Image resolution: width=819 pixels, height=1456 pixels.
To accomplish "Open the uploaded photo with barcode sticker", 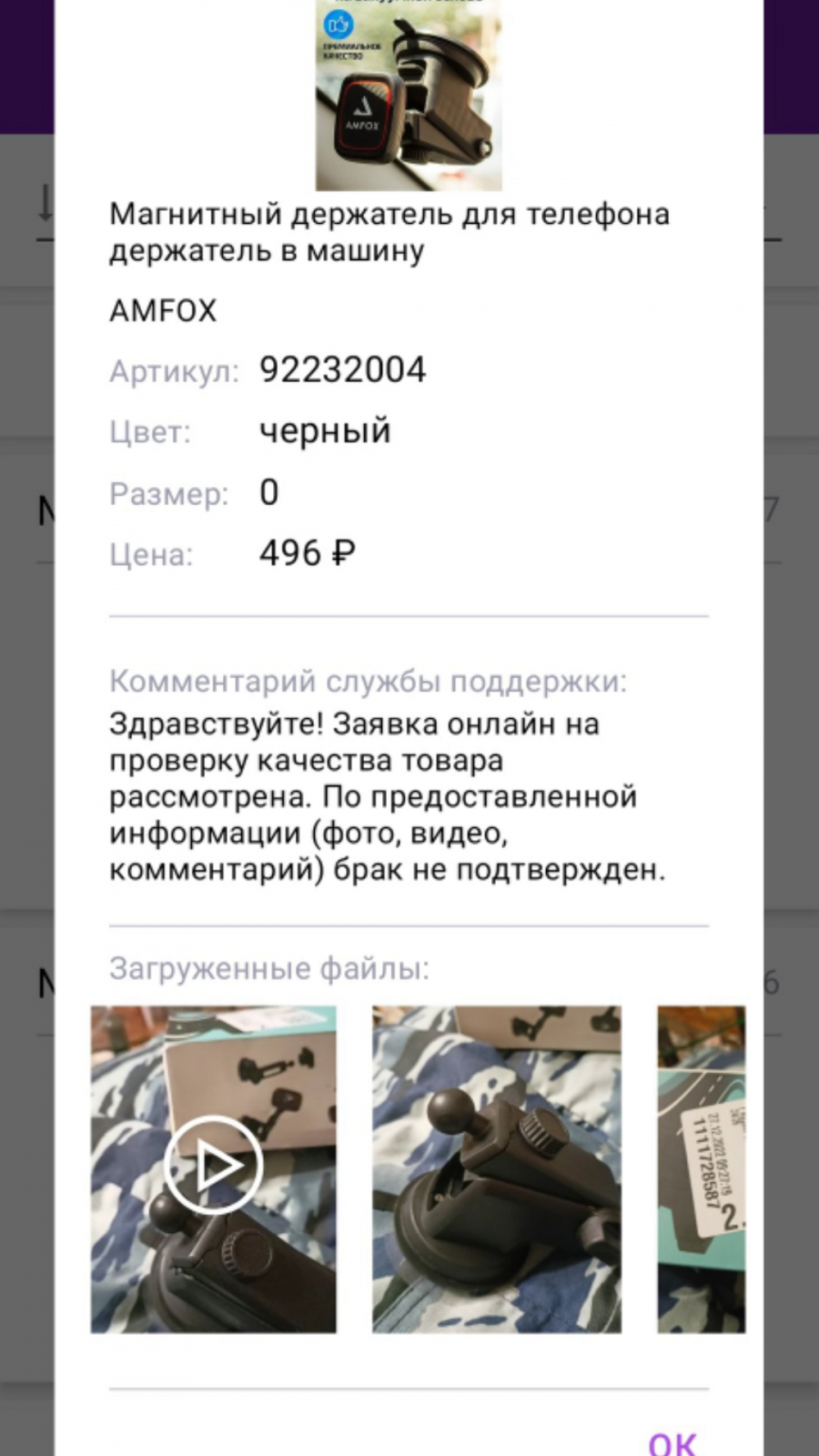I will (702, 1168).
